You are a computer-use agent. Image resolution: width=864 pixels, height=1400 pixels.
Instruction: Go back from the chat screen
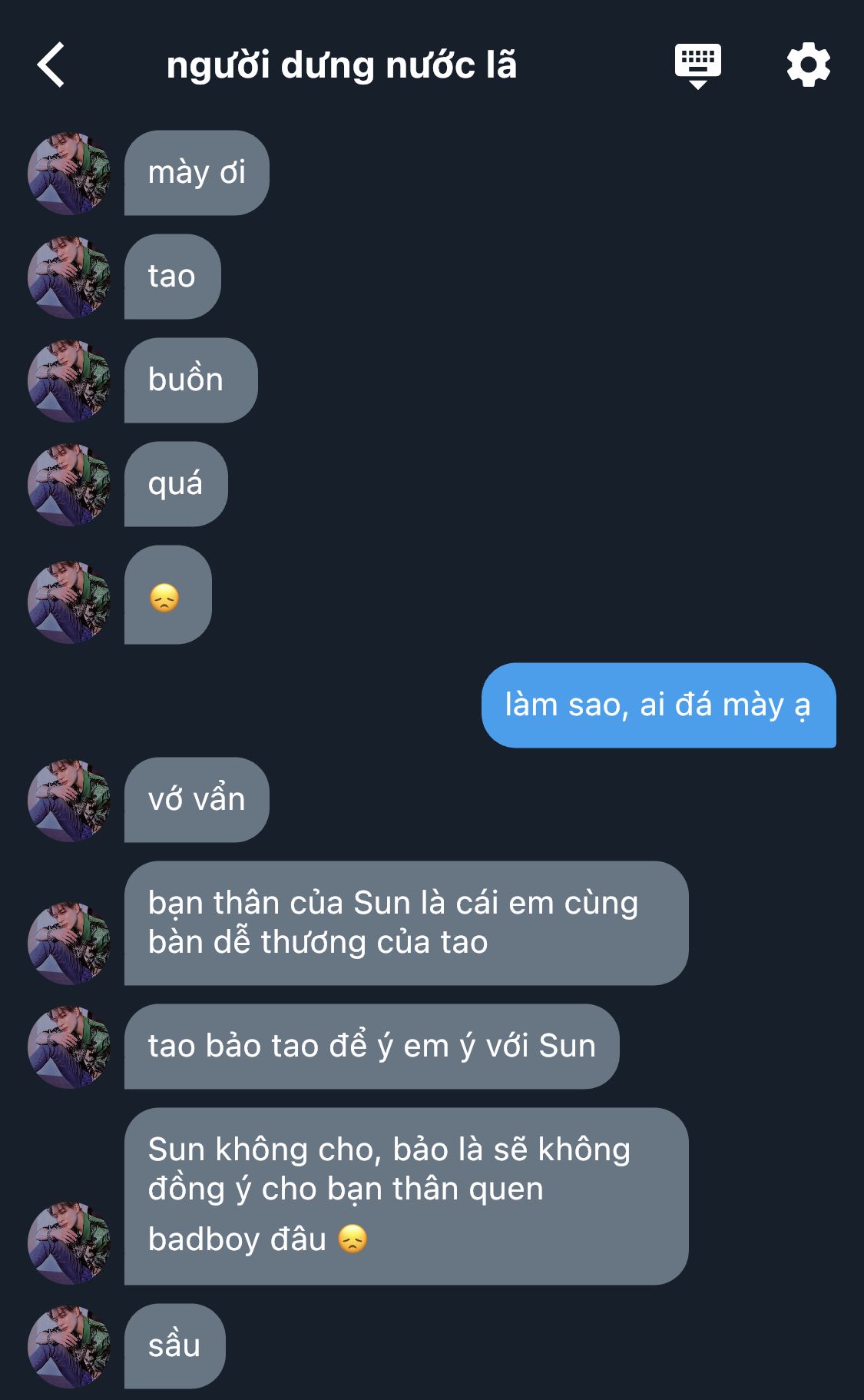51,65
